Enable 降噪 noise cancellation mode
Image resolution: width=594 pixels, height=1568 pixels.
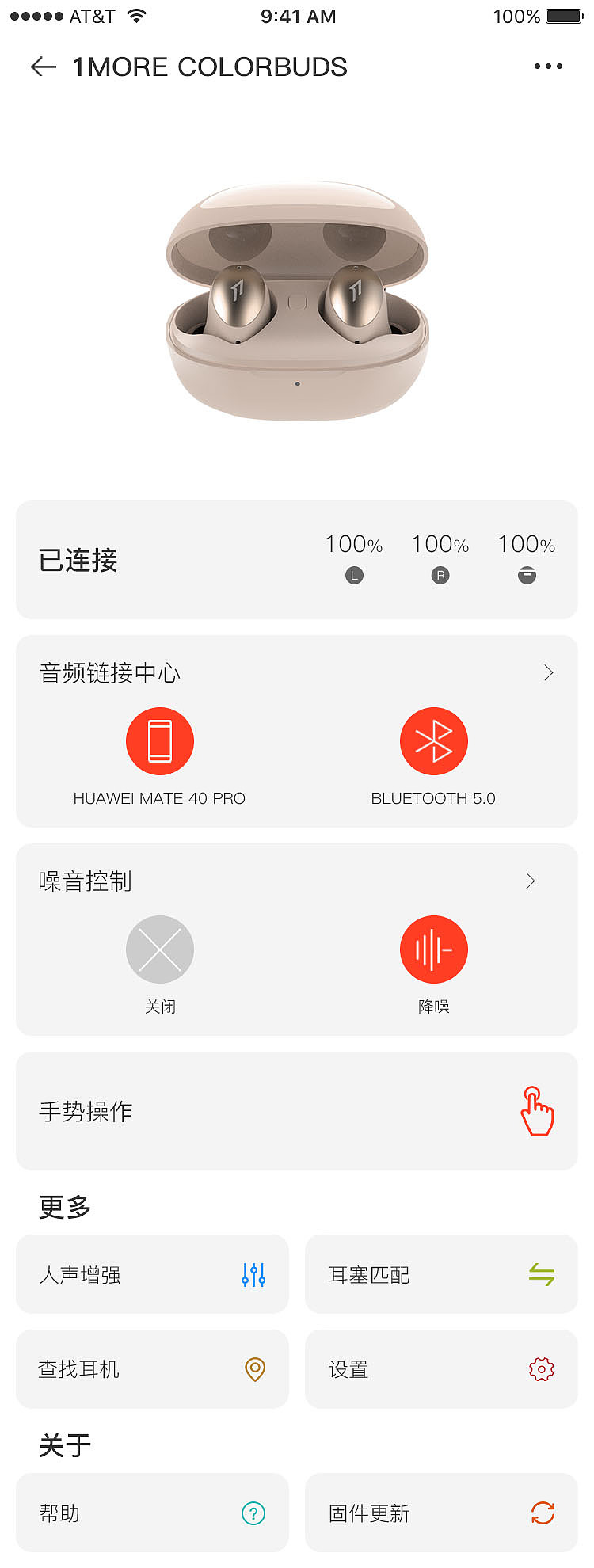tap(433, 949)
